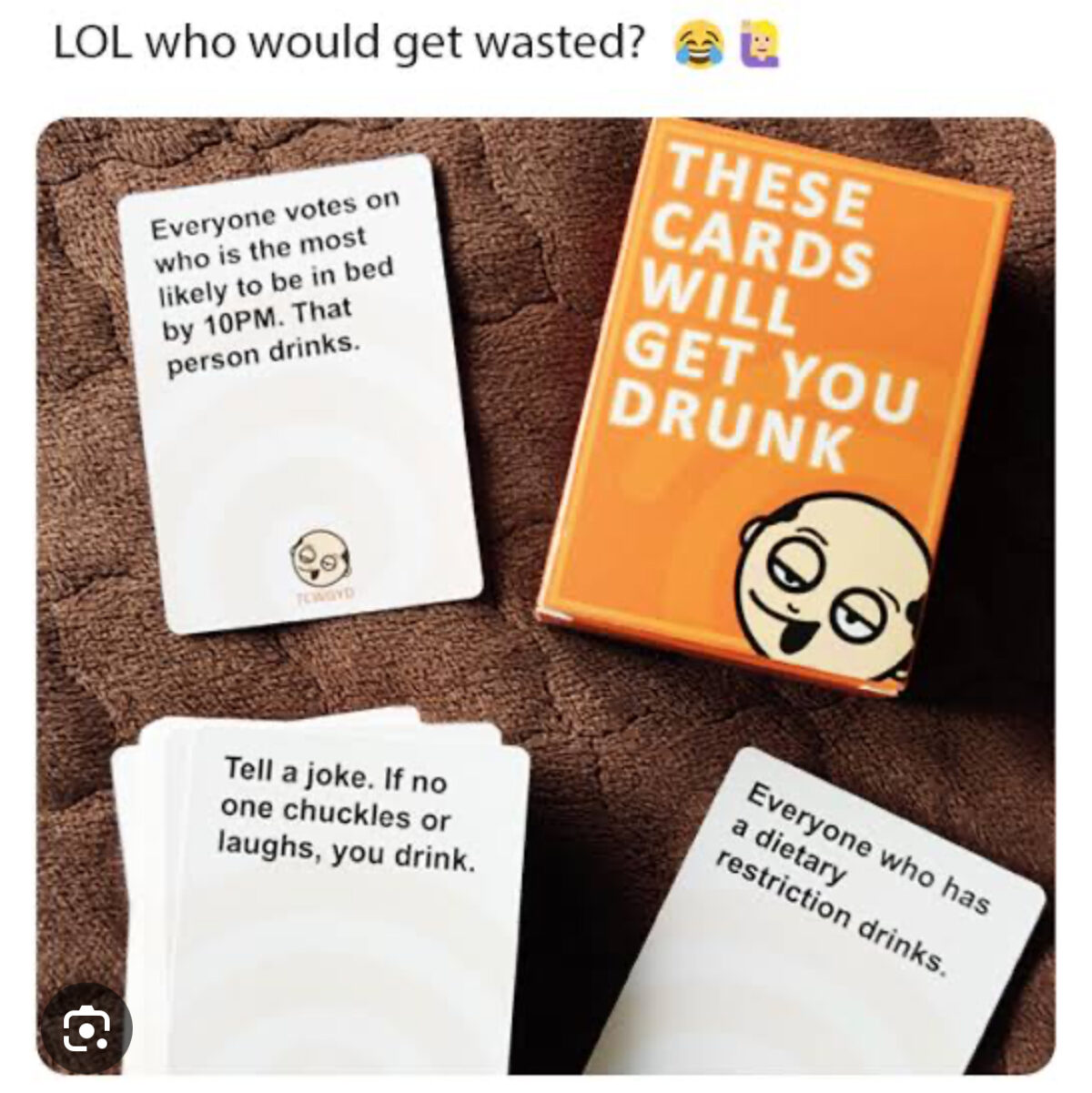Open the drinking card game post image
This screenshot has height=1093, width=1092.
(546, 596)
